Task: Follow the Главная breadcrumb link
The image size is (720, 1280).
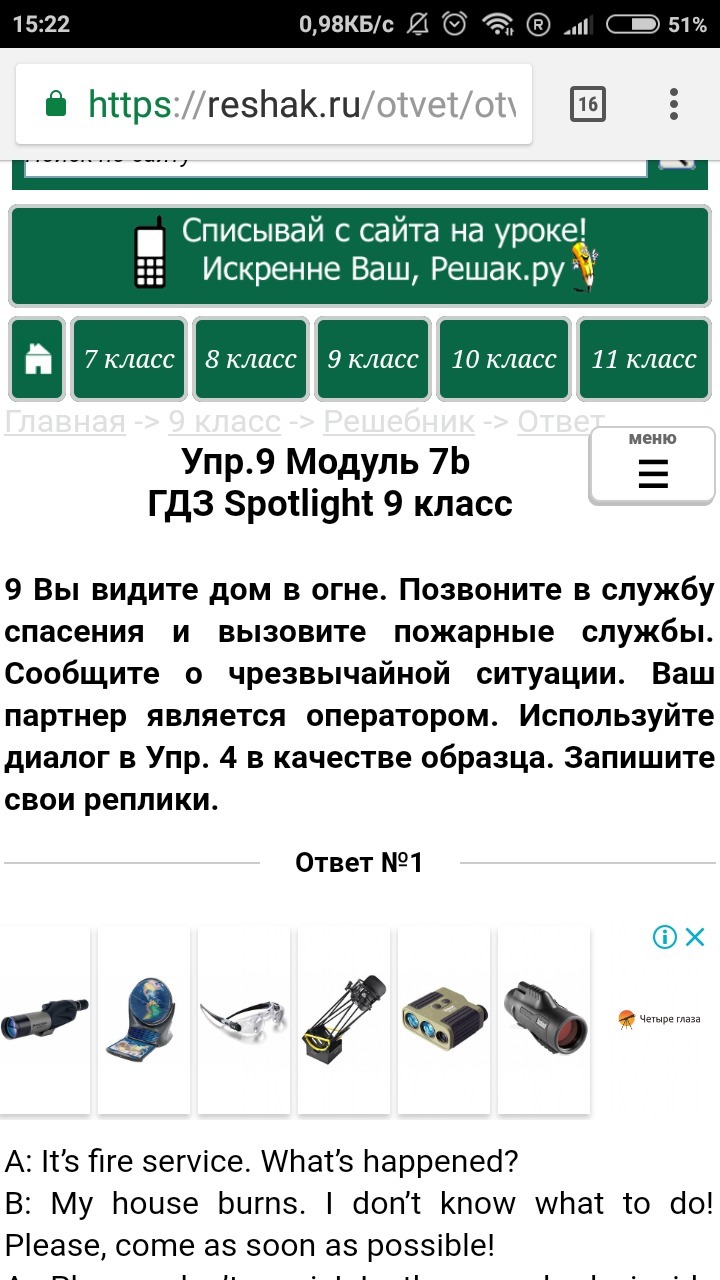Action: (66, 422)
